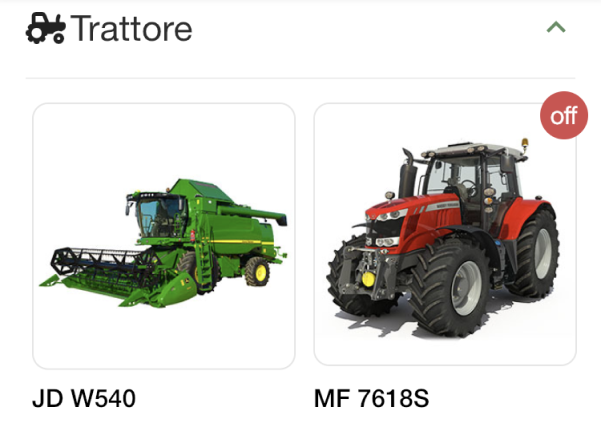This screenshot has width=601, height=424.
Task: Collapse the Trattore section chevron
Action: (556, 28)
